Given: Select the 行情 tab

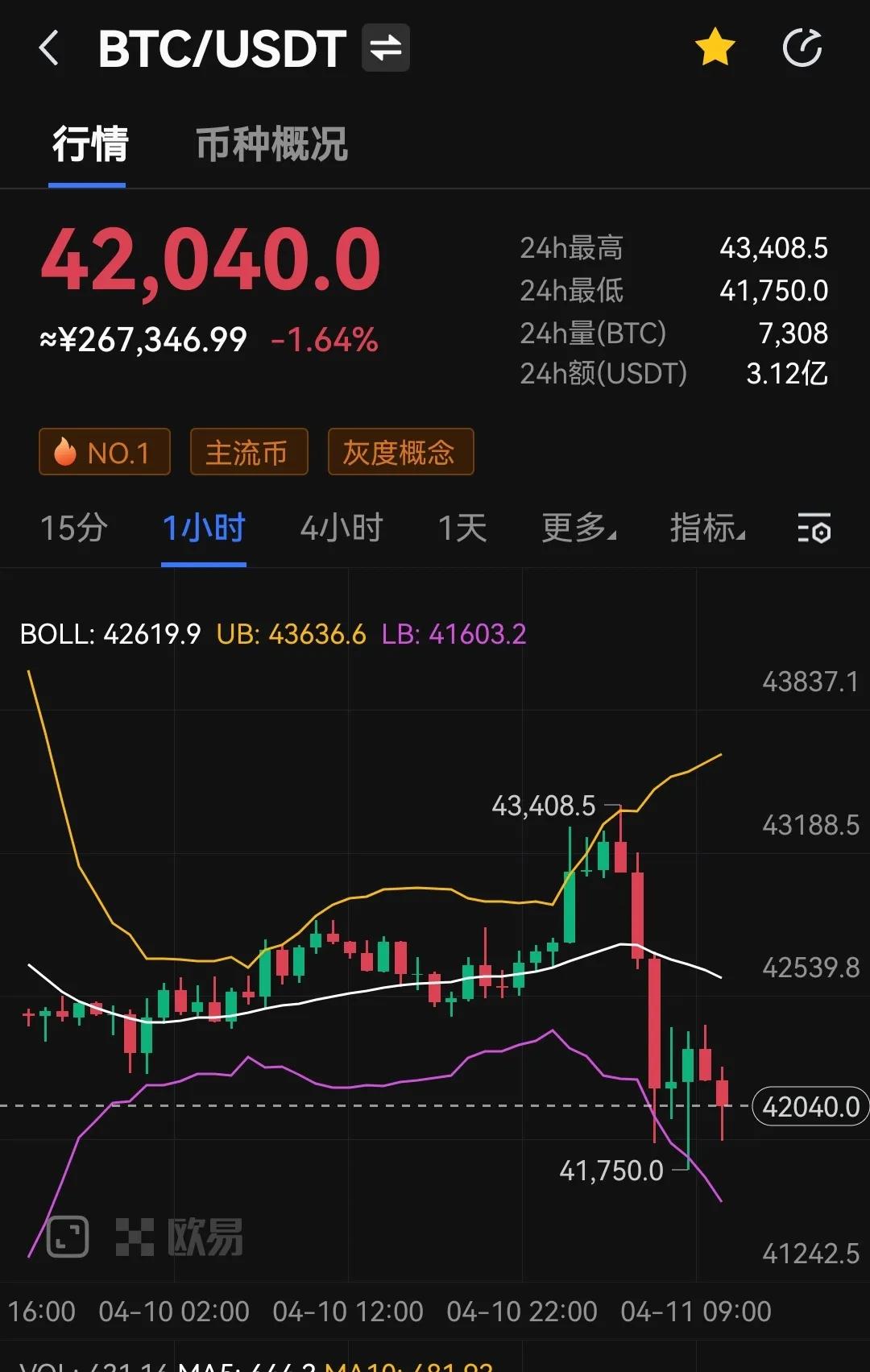Looking at the screenshot, I should point(89,145).
